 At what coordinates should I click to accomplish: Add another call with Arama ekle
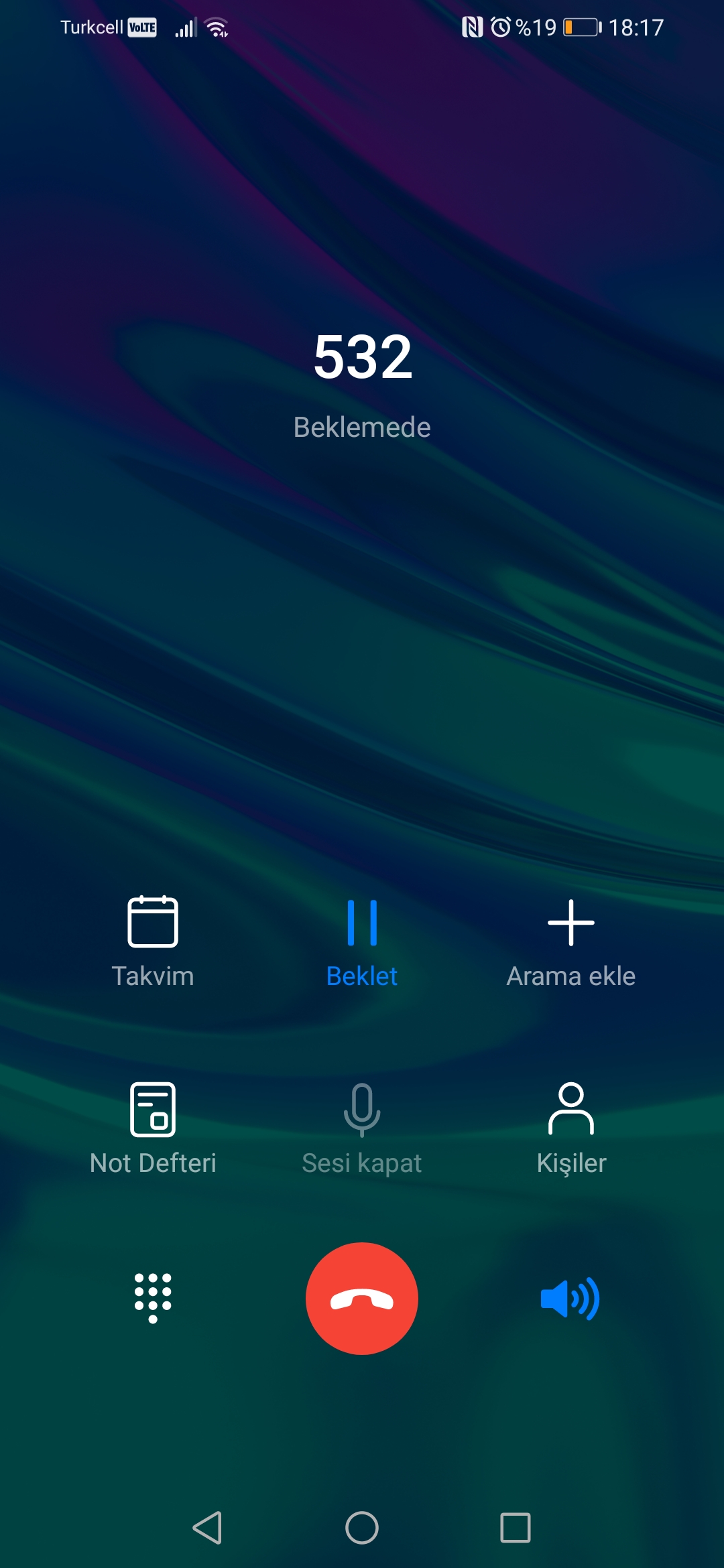tap(570, 941)
